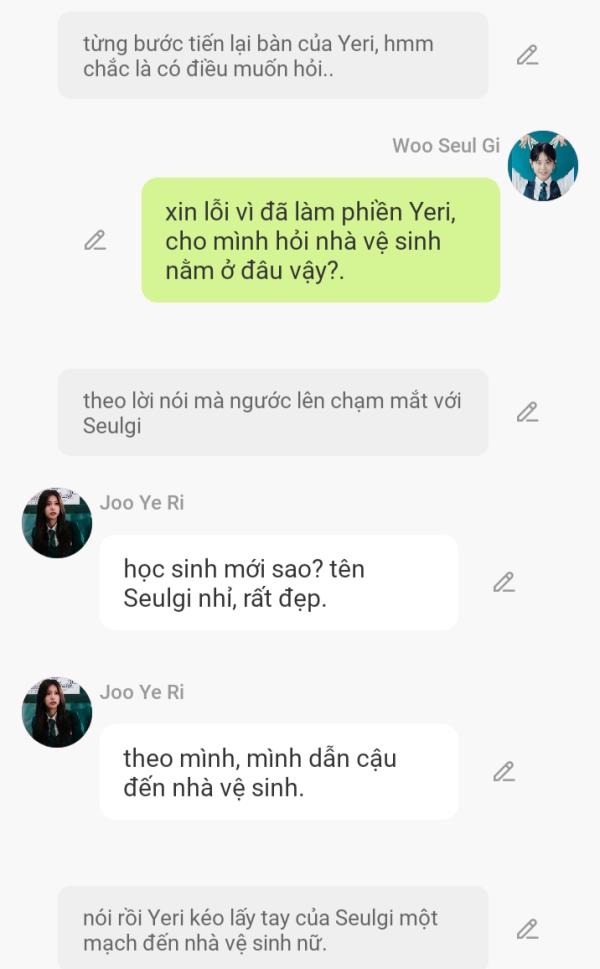Edit the narration "từng bước tiến lại bàn"
This screenshot has height=969, width=600.
[527, 55]
